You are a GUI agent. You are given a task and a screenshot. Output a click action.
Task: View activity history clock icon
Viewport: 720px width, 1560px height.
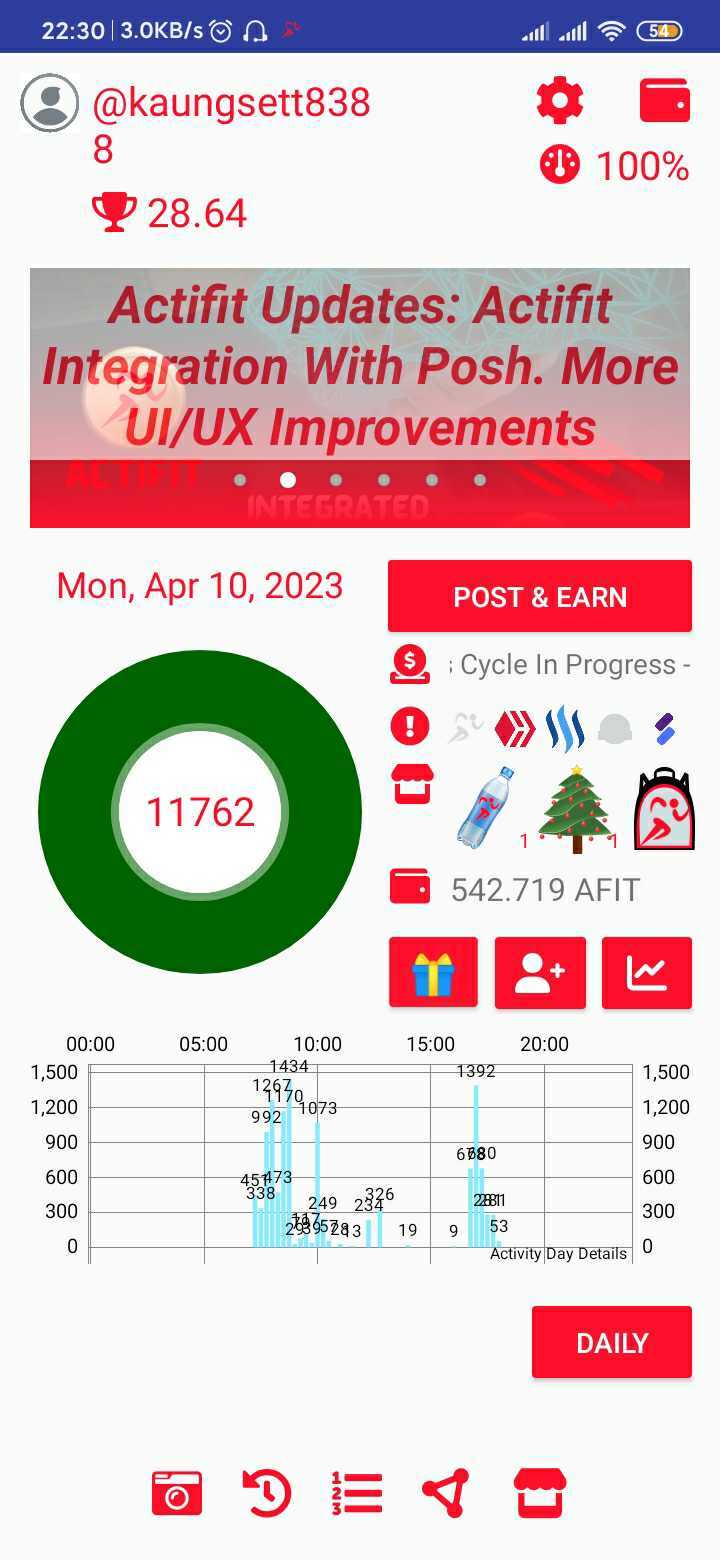point(267,1494)
